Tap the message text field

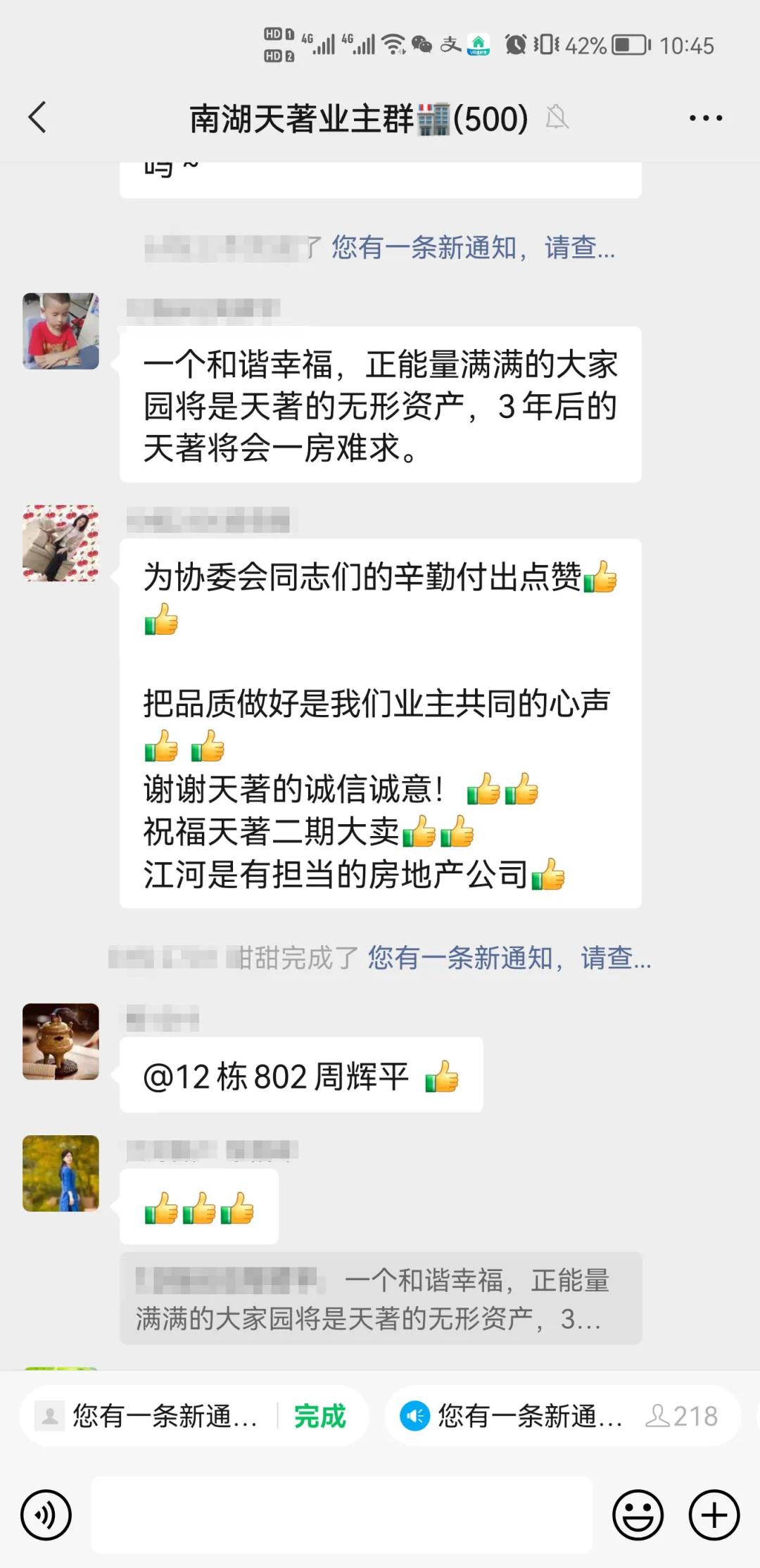tap(342, 1515)
